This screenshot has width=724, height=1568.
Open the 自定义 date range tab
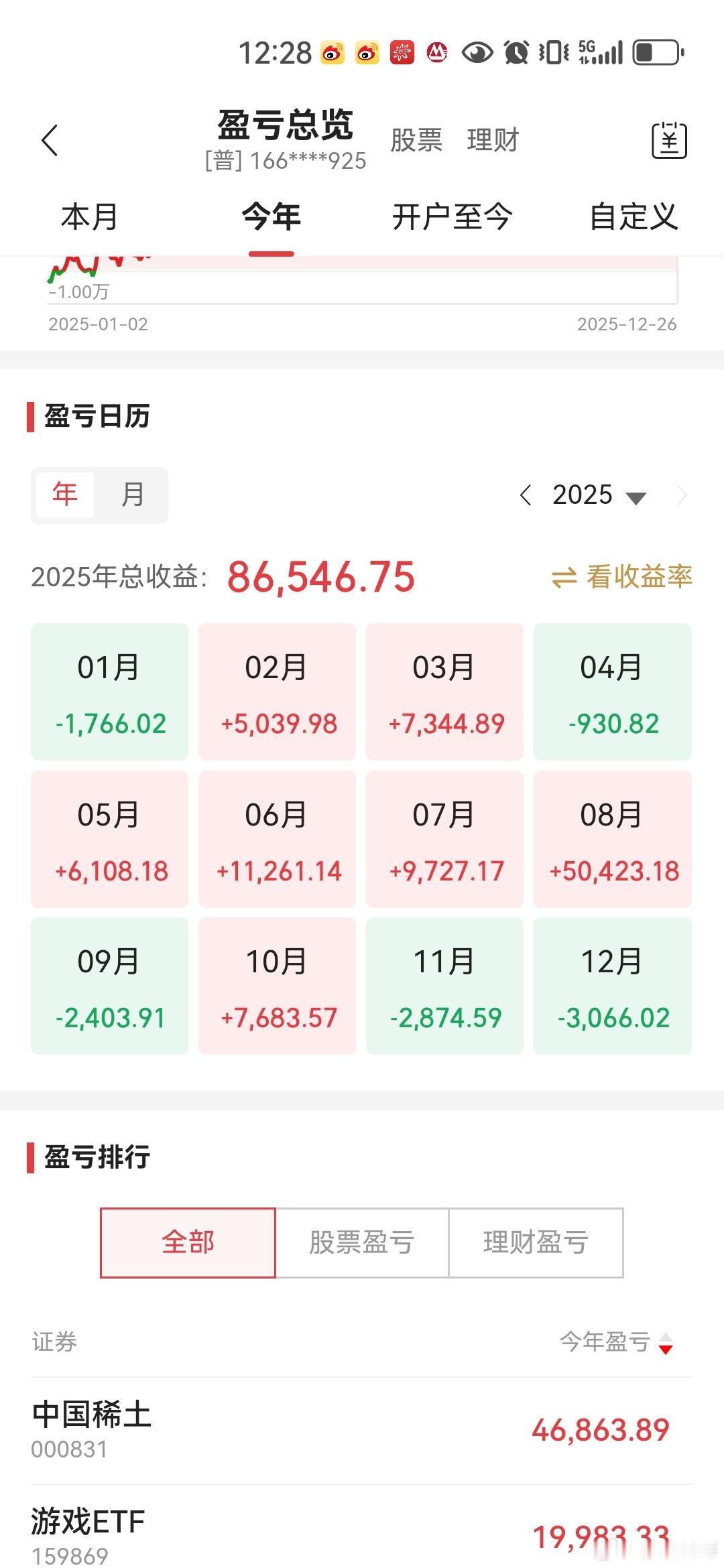coord(633,217)
